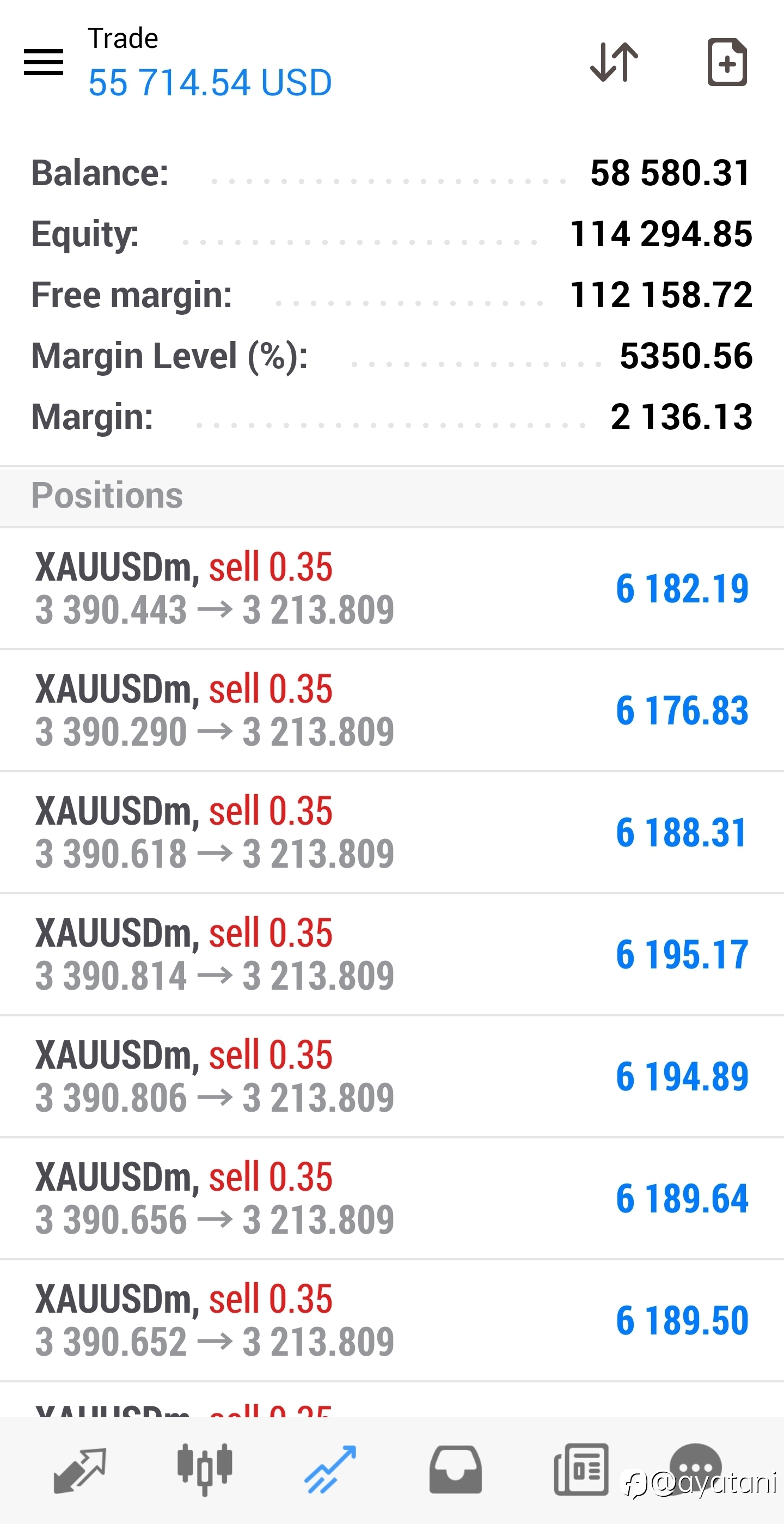Select position opened at 3 390.652

tap(392, 1320)
